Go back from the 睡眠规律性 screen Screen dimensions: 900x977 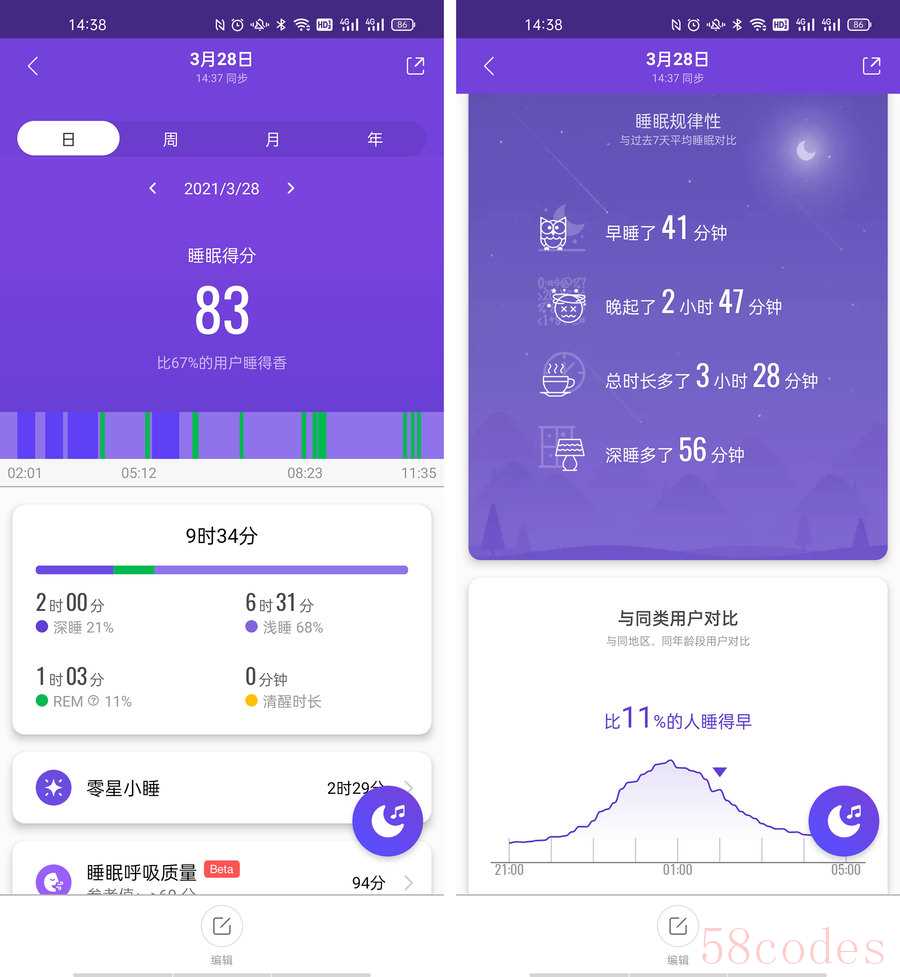point(489,66)
